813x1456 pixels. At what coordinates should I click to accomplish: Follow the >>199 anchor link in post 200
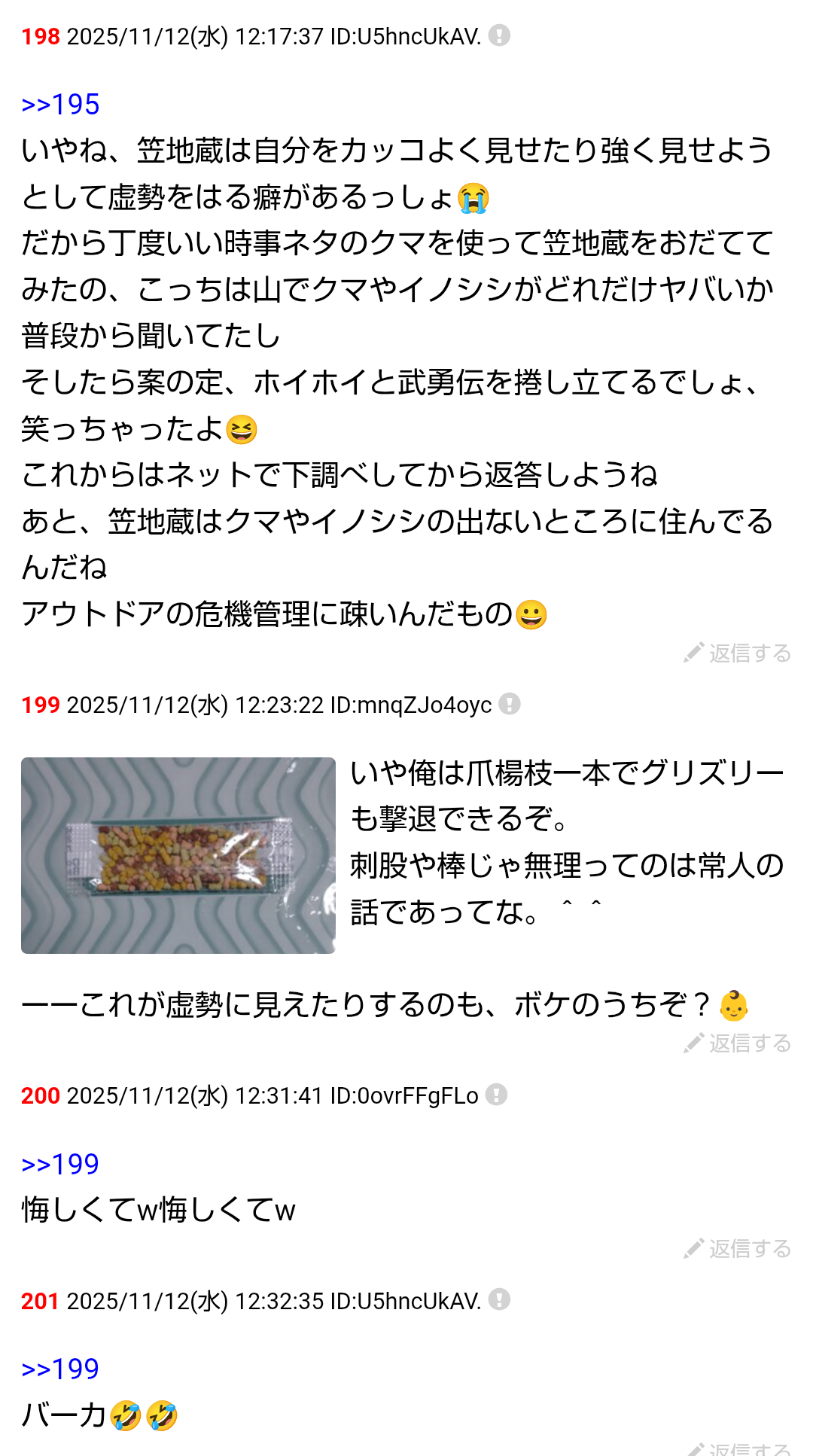coord(60,1164)
